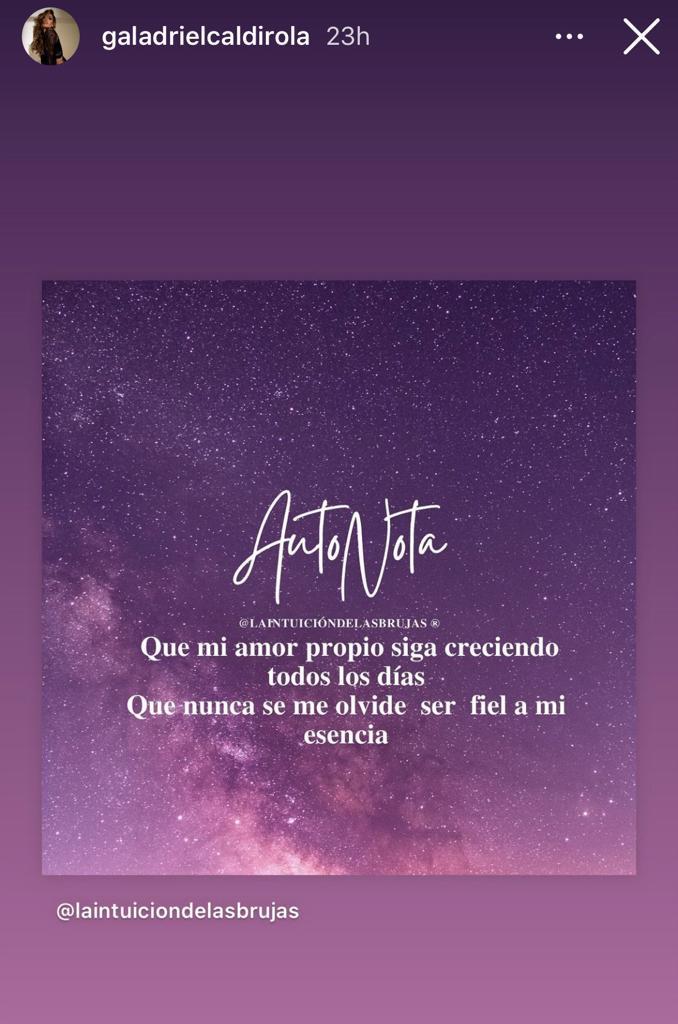Screen dimensions: 678x1024
Task: Open the shared AutoNota post
Action: tap(338, 577)
